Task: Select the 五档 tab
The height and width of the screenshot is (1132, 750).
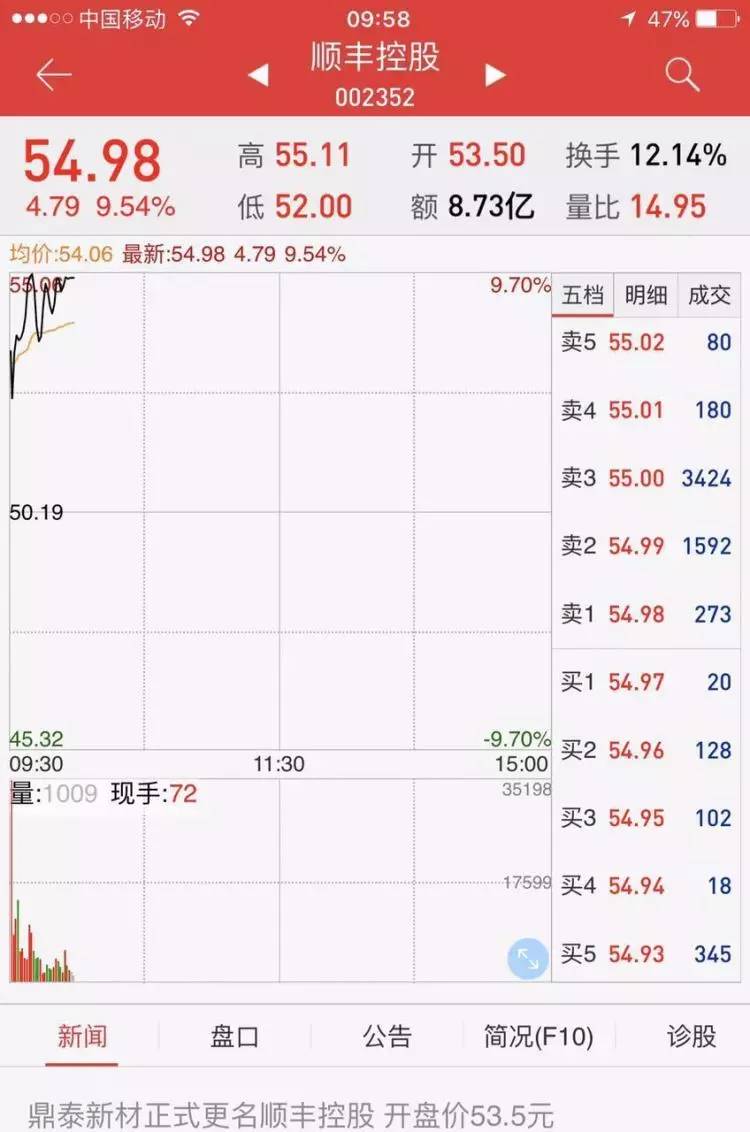Action: 582,295
